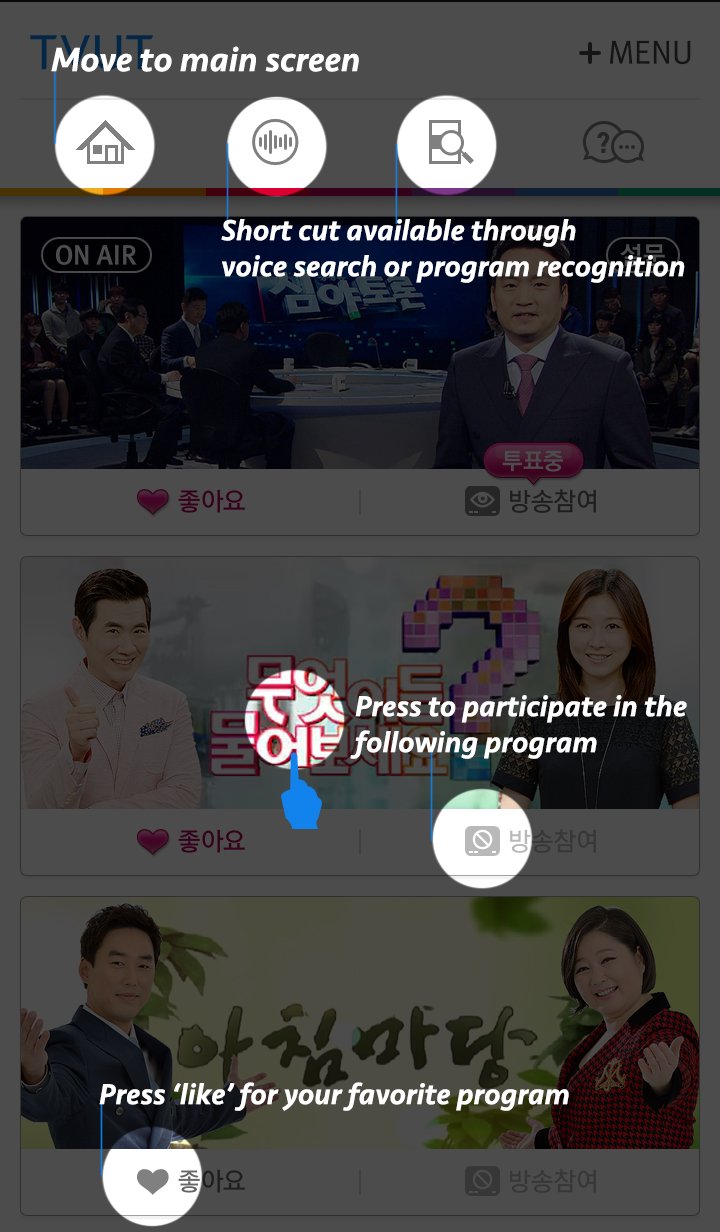
Task: Open the + MENU button
Action: coord(636,53)
